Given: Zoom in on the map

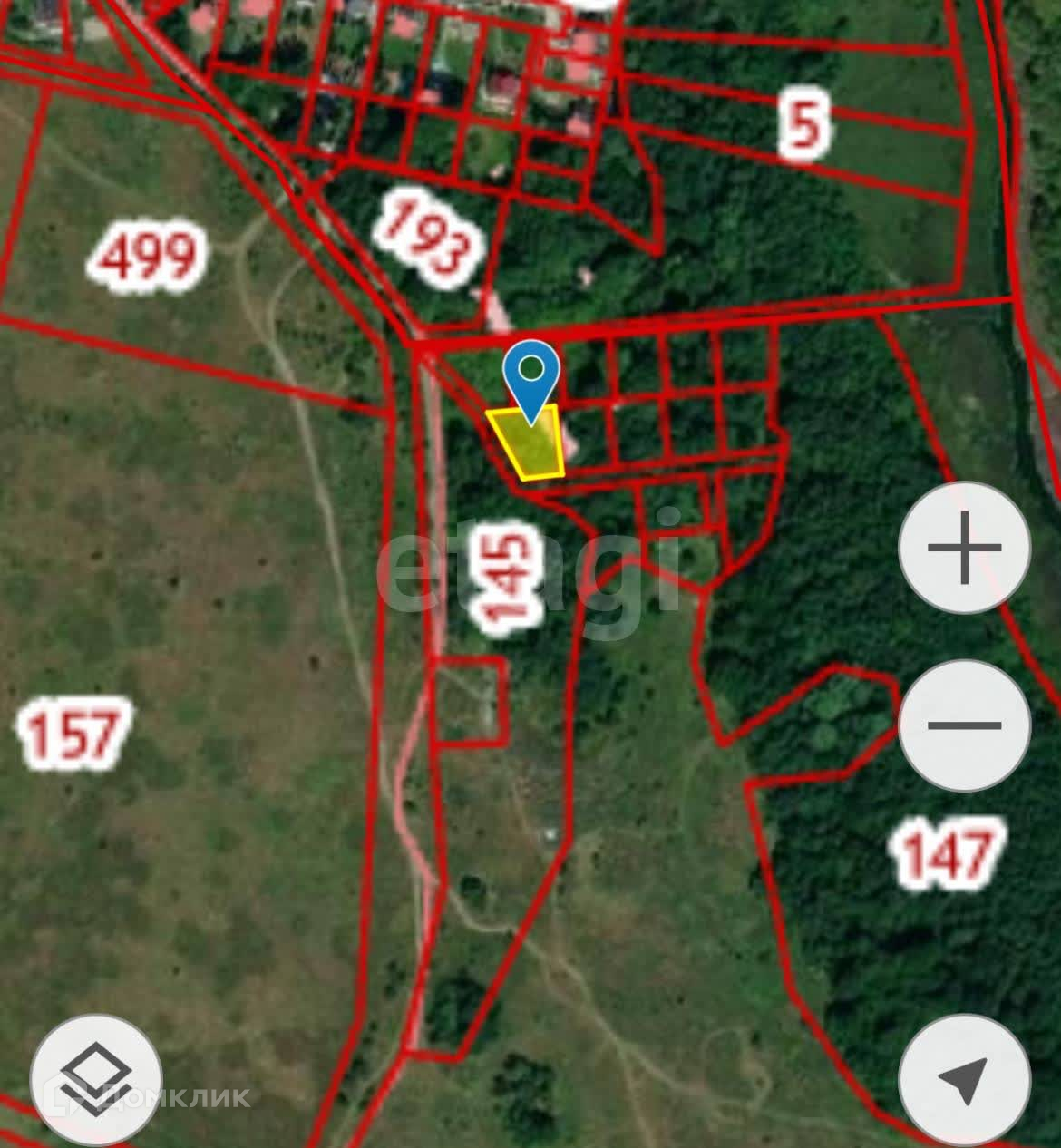Looking at the screenshot, I should pyautogui.click(x=964, y=548).
